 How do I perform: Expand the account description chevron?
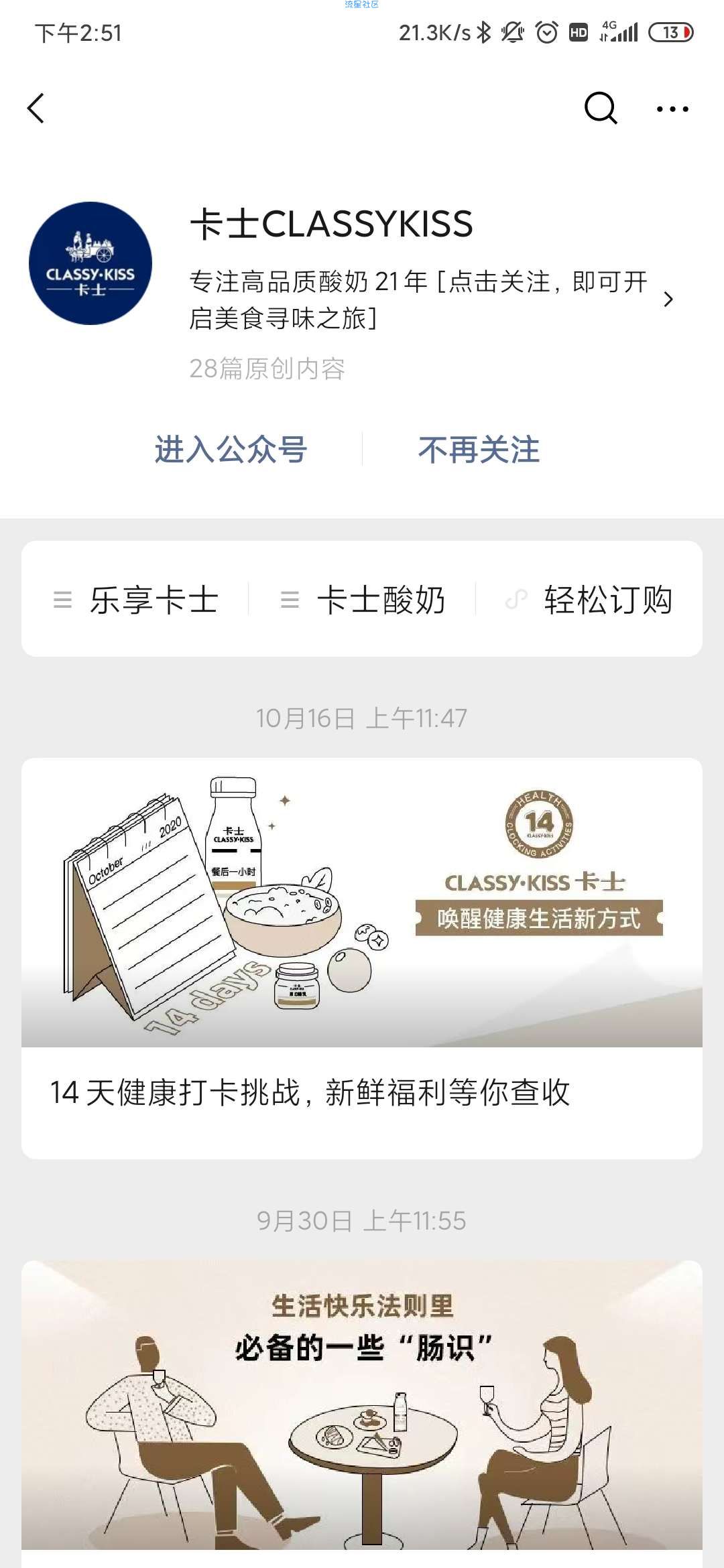coord(668,300)
